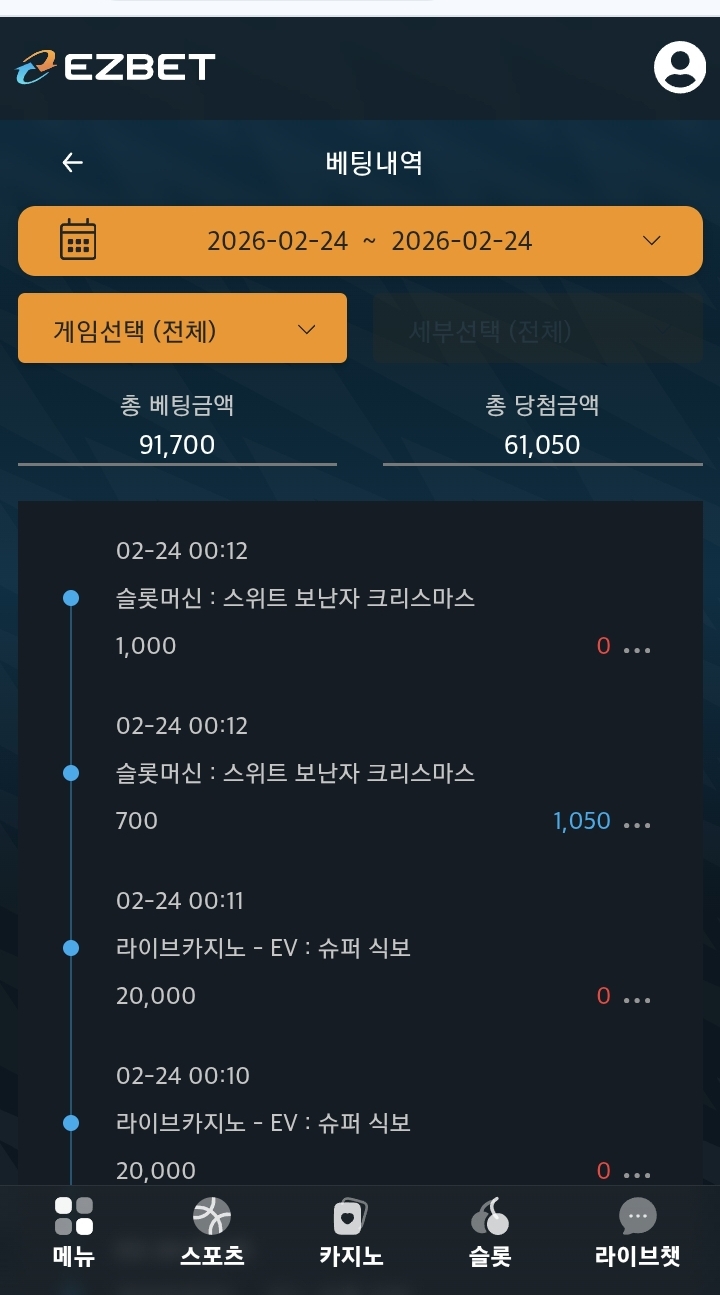
Task: Switch to the 카지노 tab
Action: (351, 1234)
